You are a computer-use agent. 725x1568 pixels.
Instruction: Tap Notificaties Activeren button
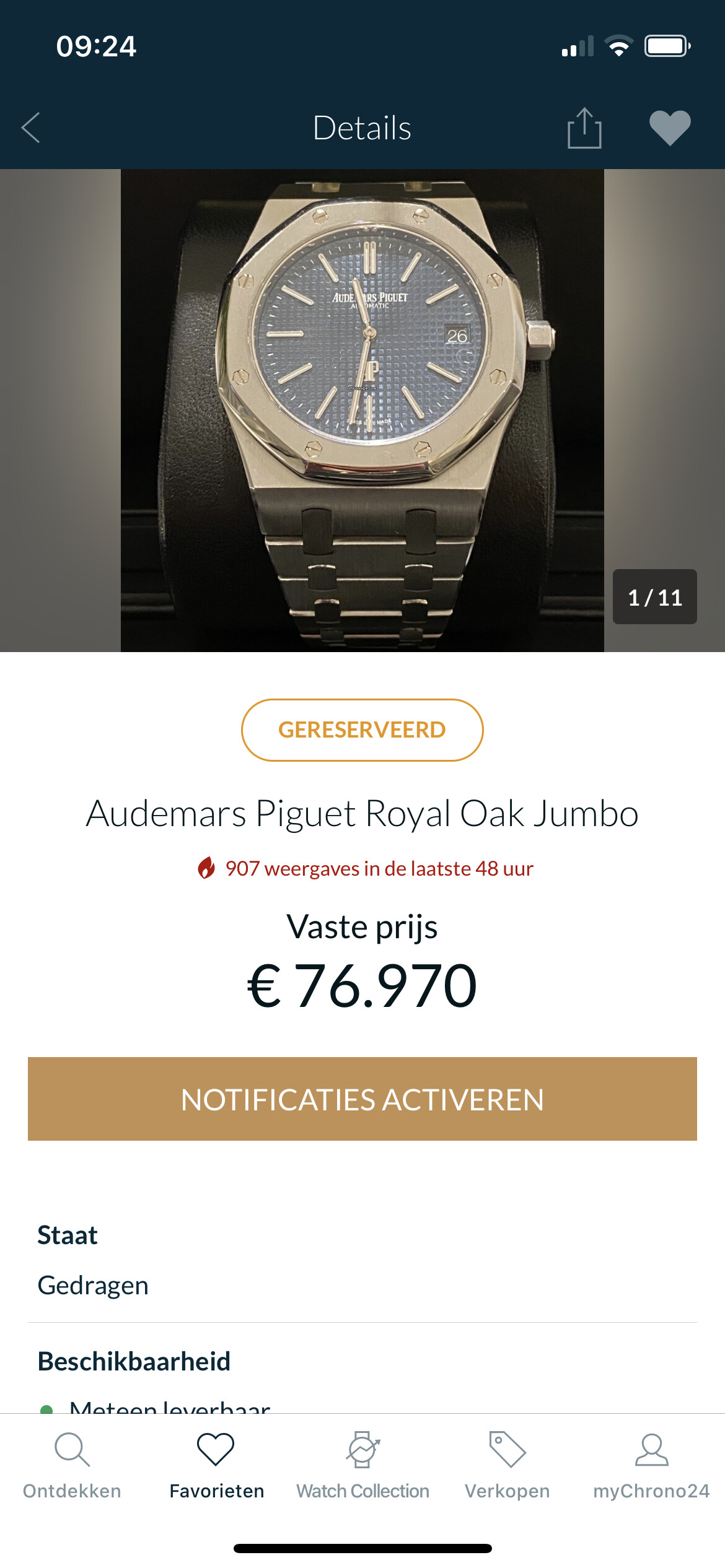pyautogui.click(x=362, y=1099)
